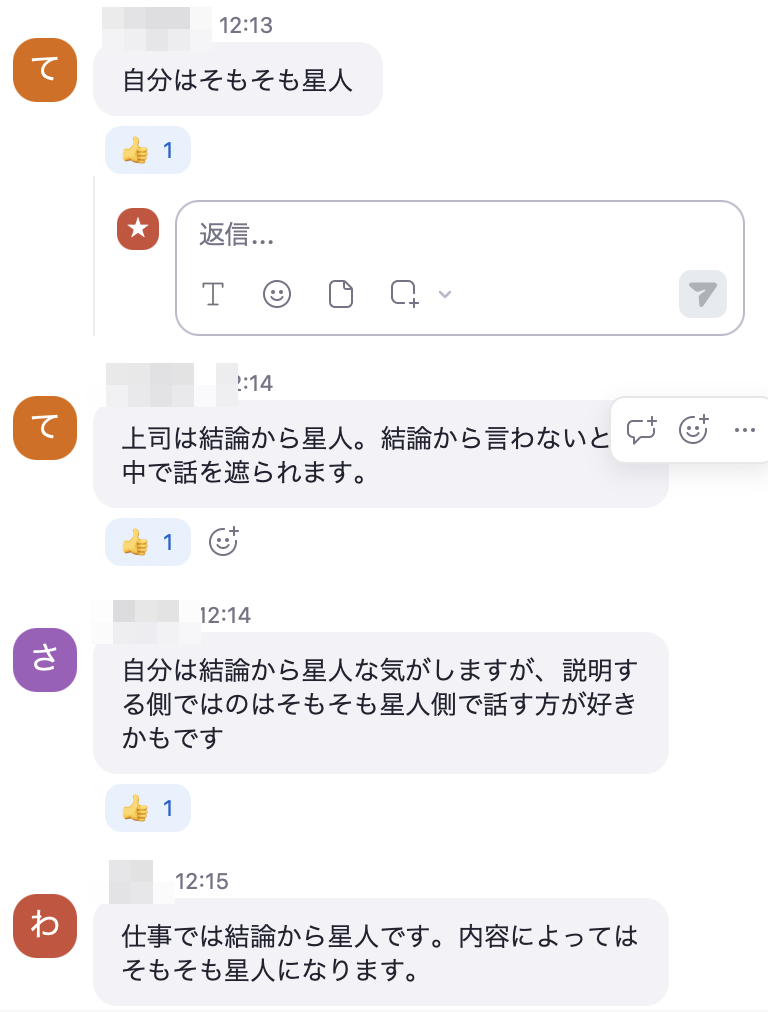Screen dimensions: 768x1012
Task: Expand the dropdown arrow beside capture icon
Action: pyautogui.click(x=446, y=294)
